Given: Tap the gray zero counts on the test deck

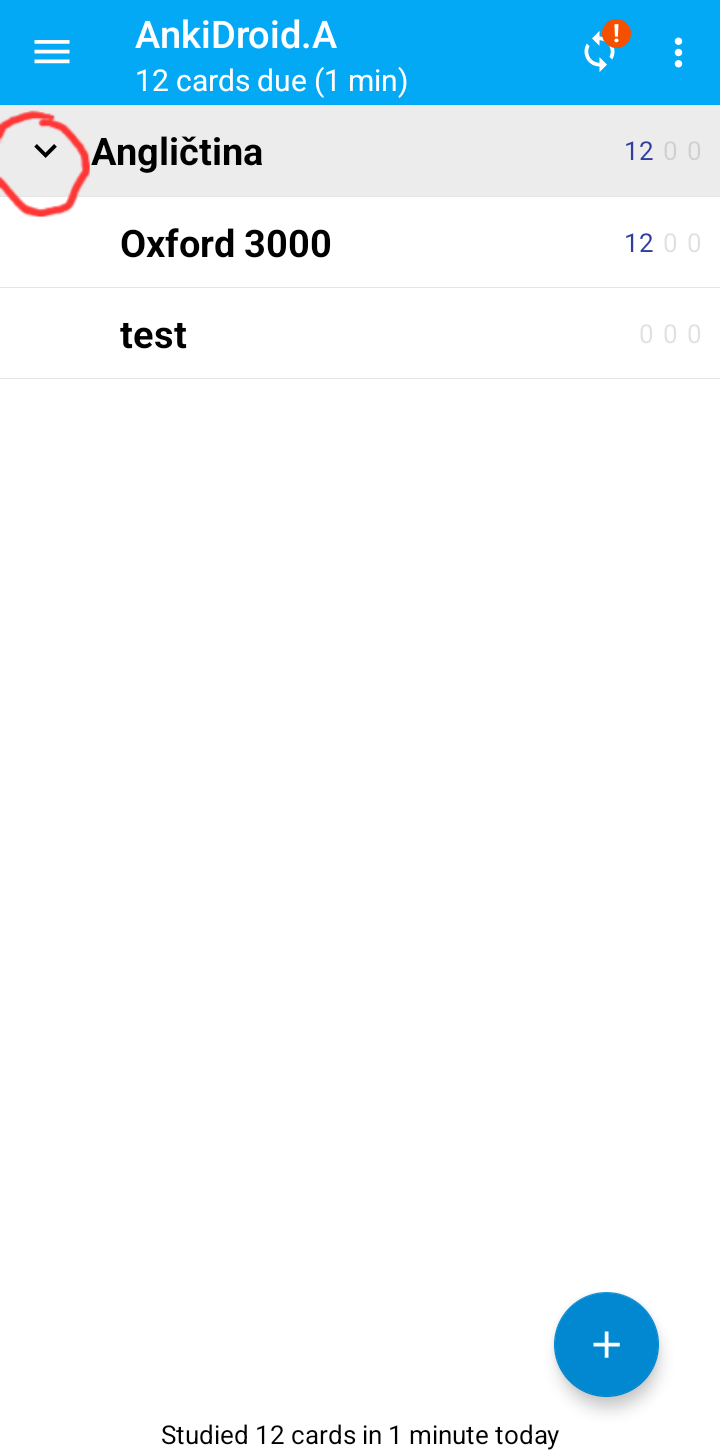Looking at the screenshot, I should 669,334.
